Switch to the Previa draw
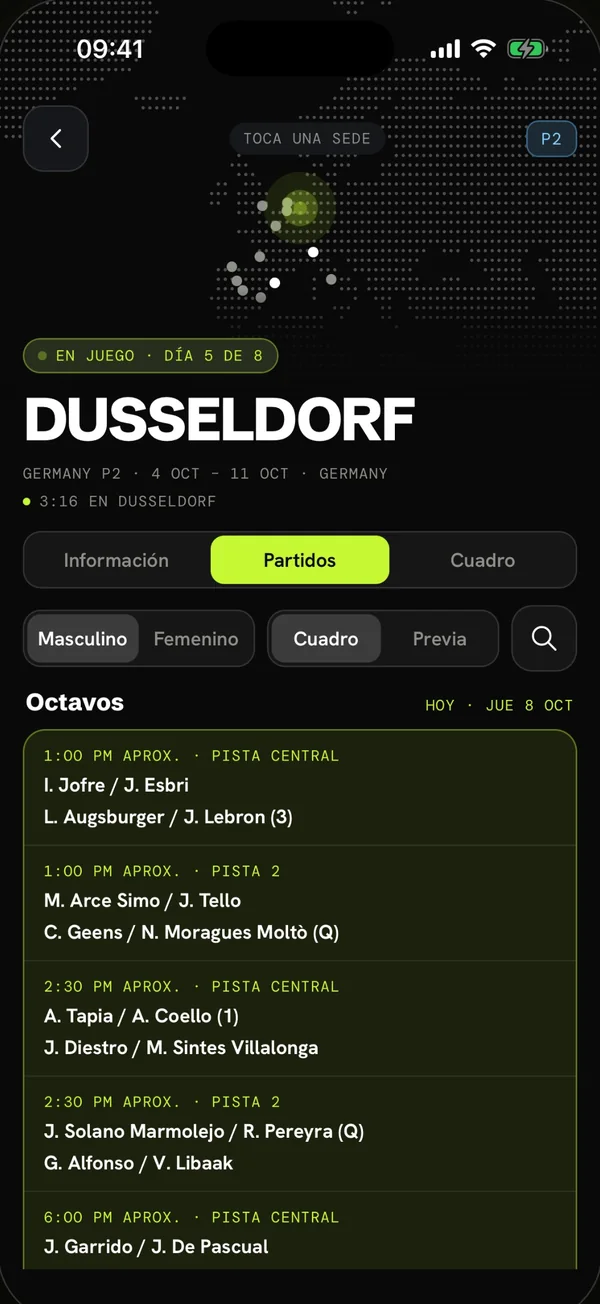 [x=440, y=639]
